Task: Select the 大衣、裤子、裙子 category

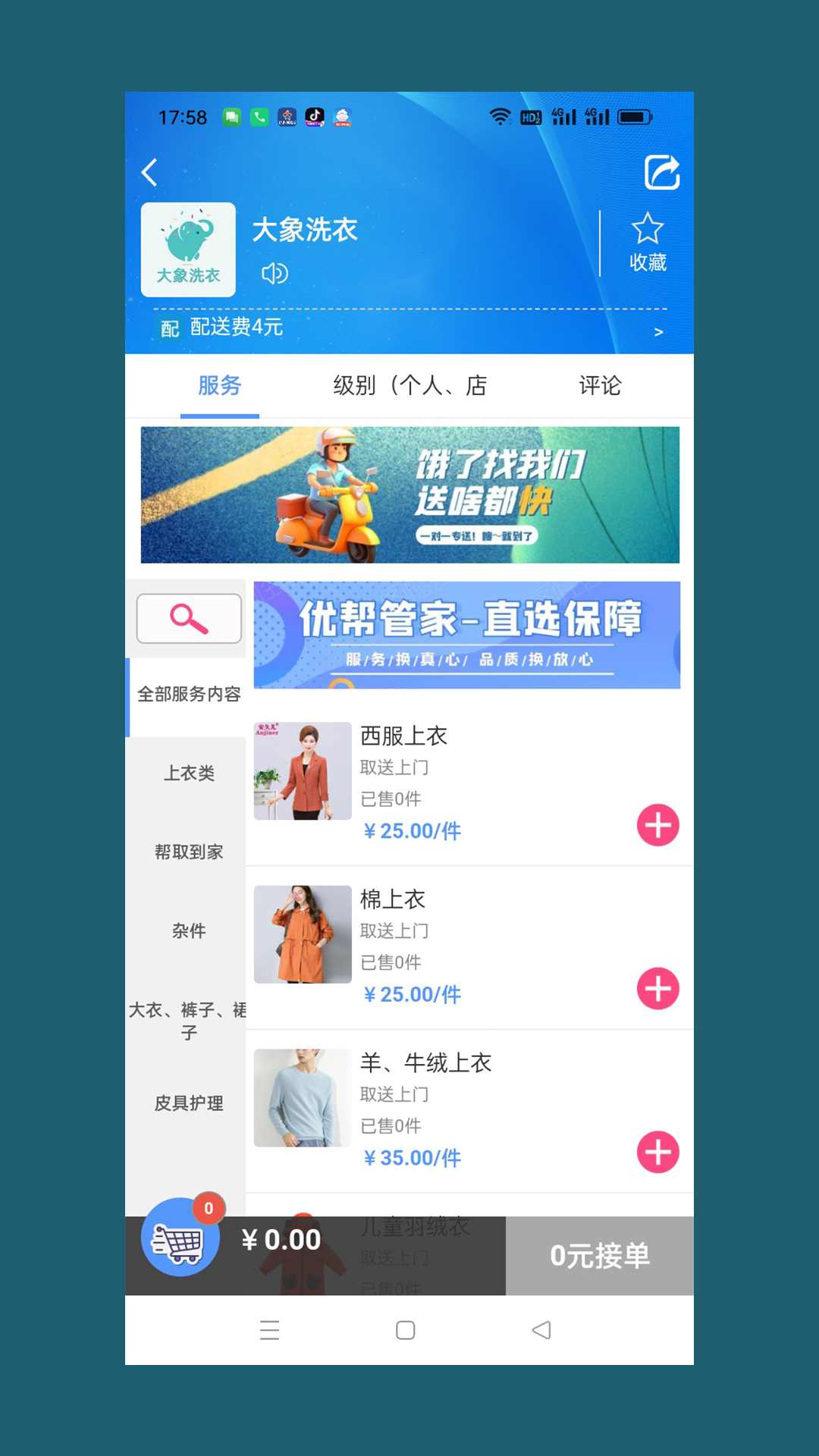Action: 189,1020
